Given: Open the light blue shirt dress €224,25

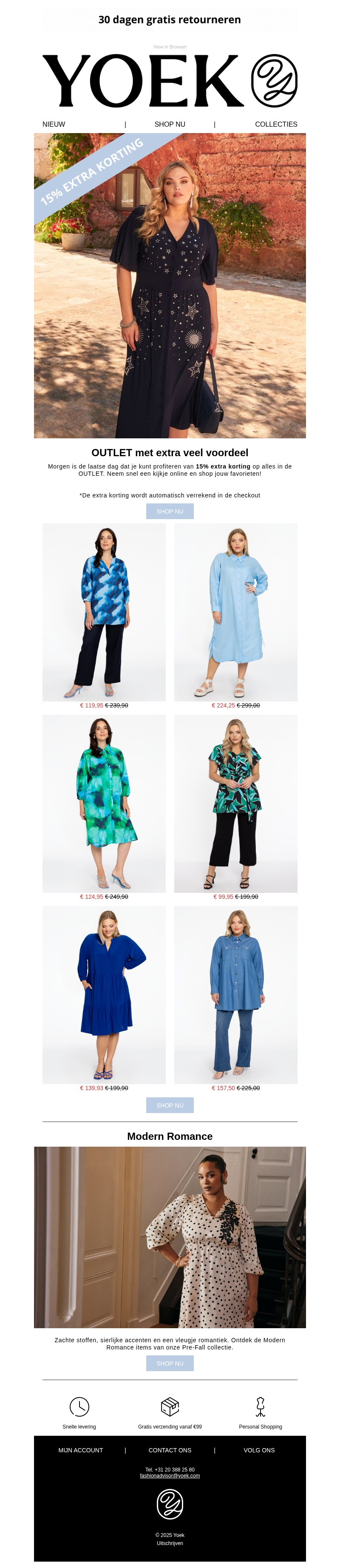Looking at the screenshot, I should tap(235, 612).
